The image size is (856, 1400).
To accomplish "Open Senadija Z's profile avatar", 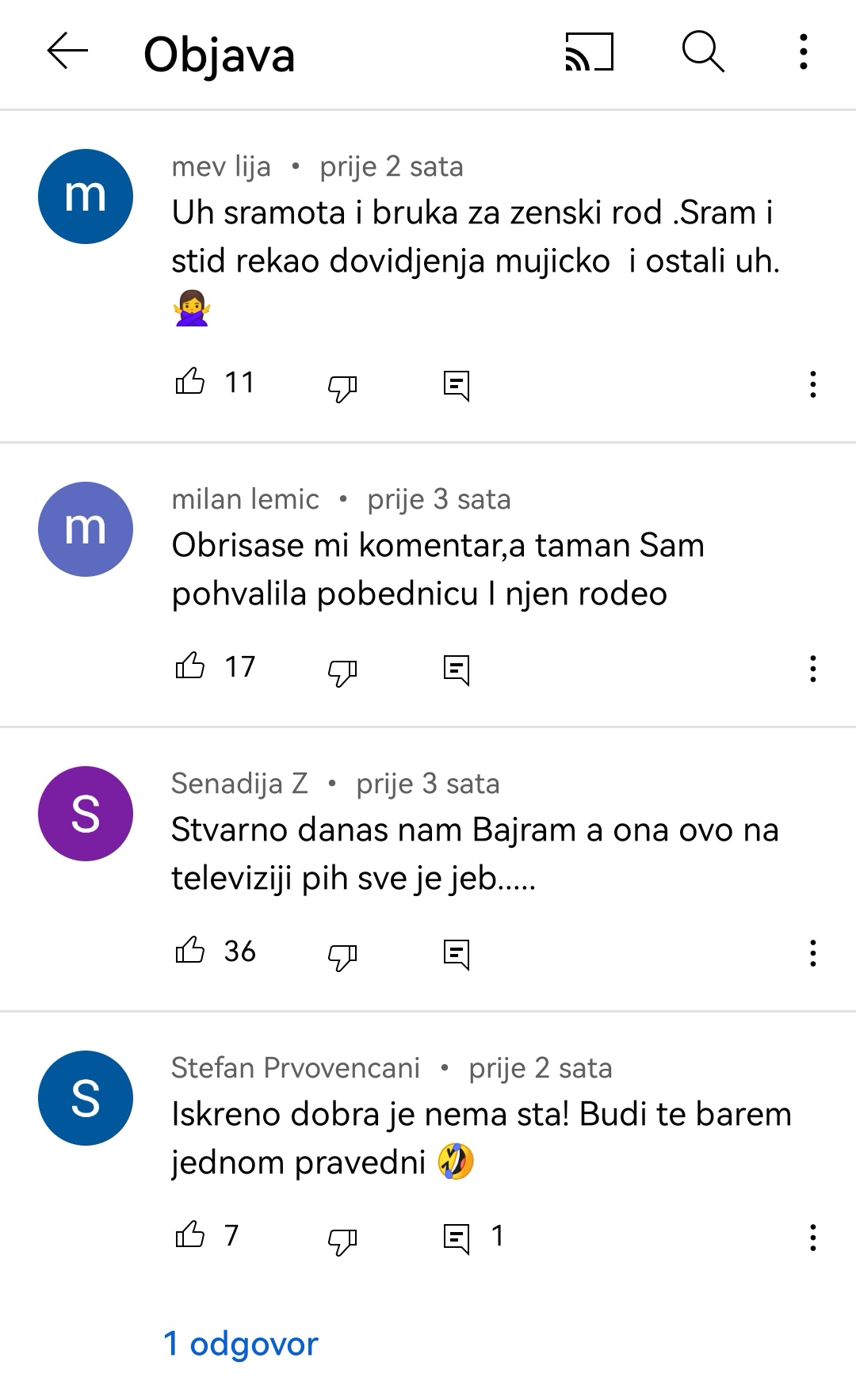I will (x=86, y=814).
